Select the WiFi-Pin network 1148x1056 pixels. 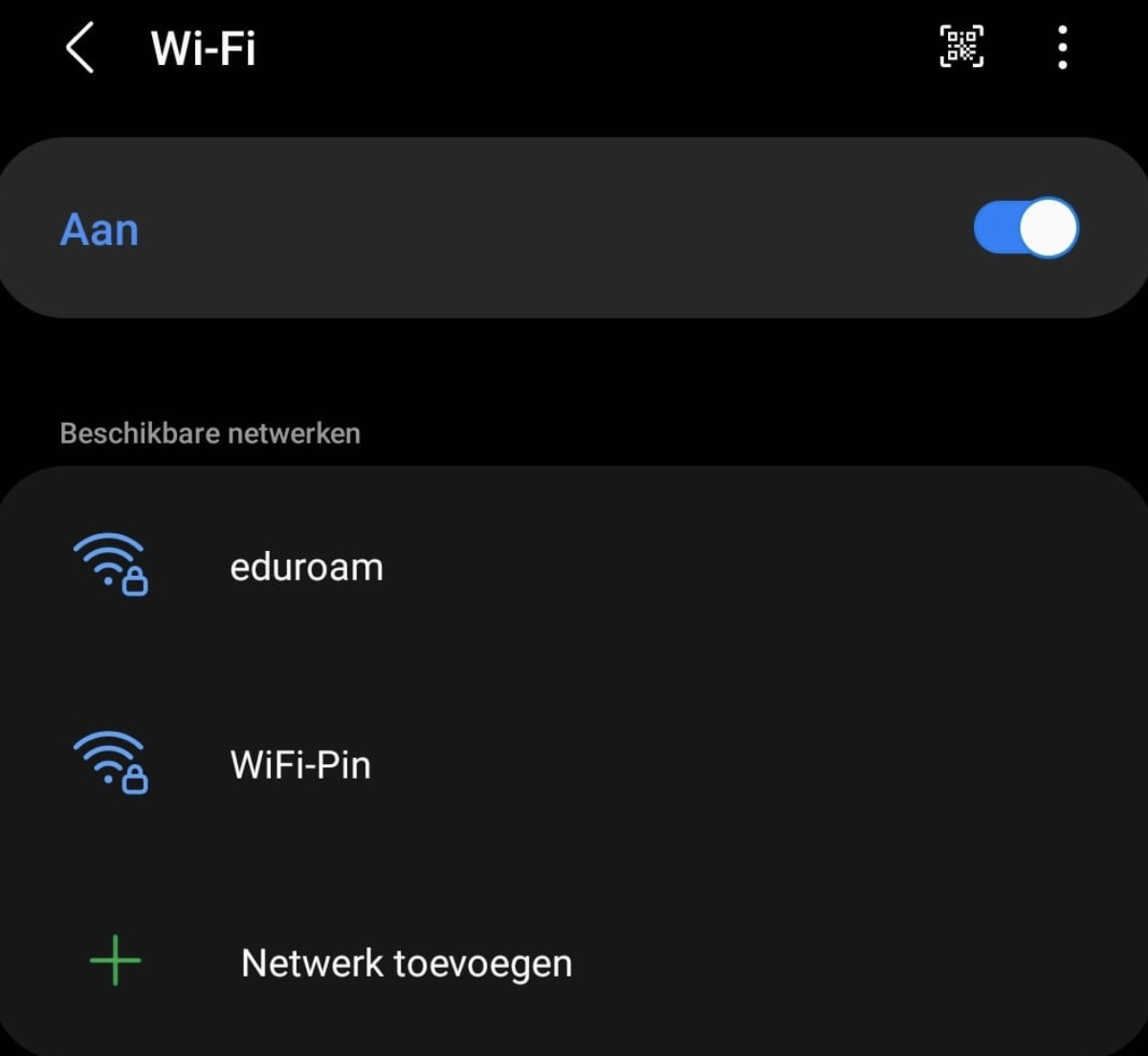click(x=300, y=765)
